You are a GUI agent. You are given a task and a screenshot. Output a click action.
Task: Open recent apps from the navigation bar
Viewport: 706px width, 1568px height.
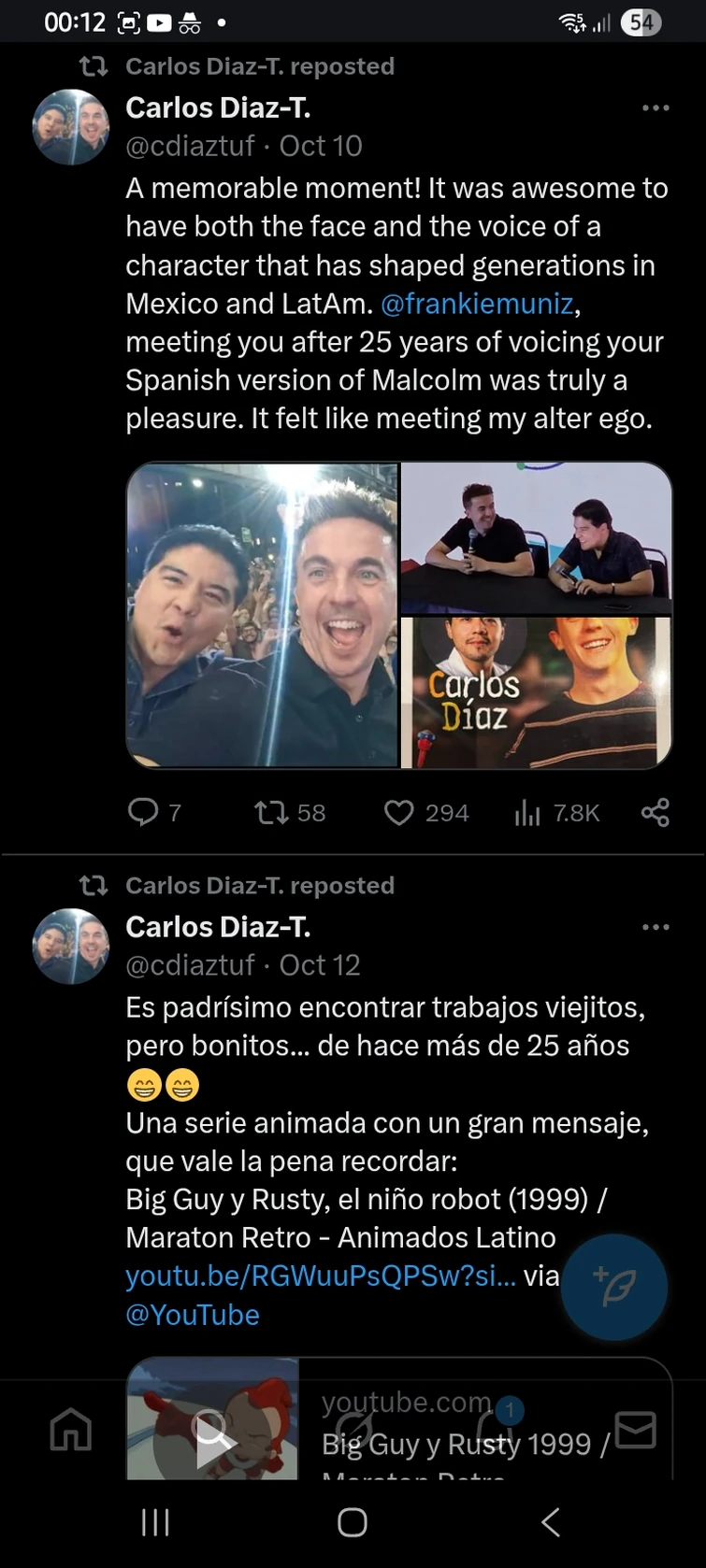click(153, 1521)
